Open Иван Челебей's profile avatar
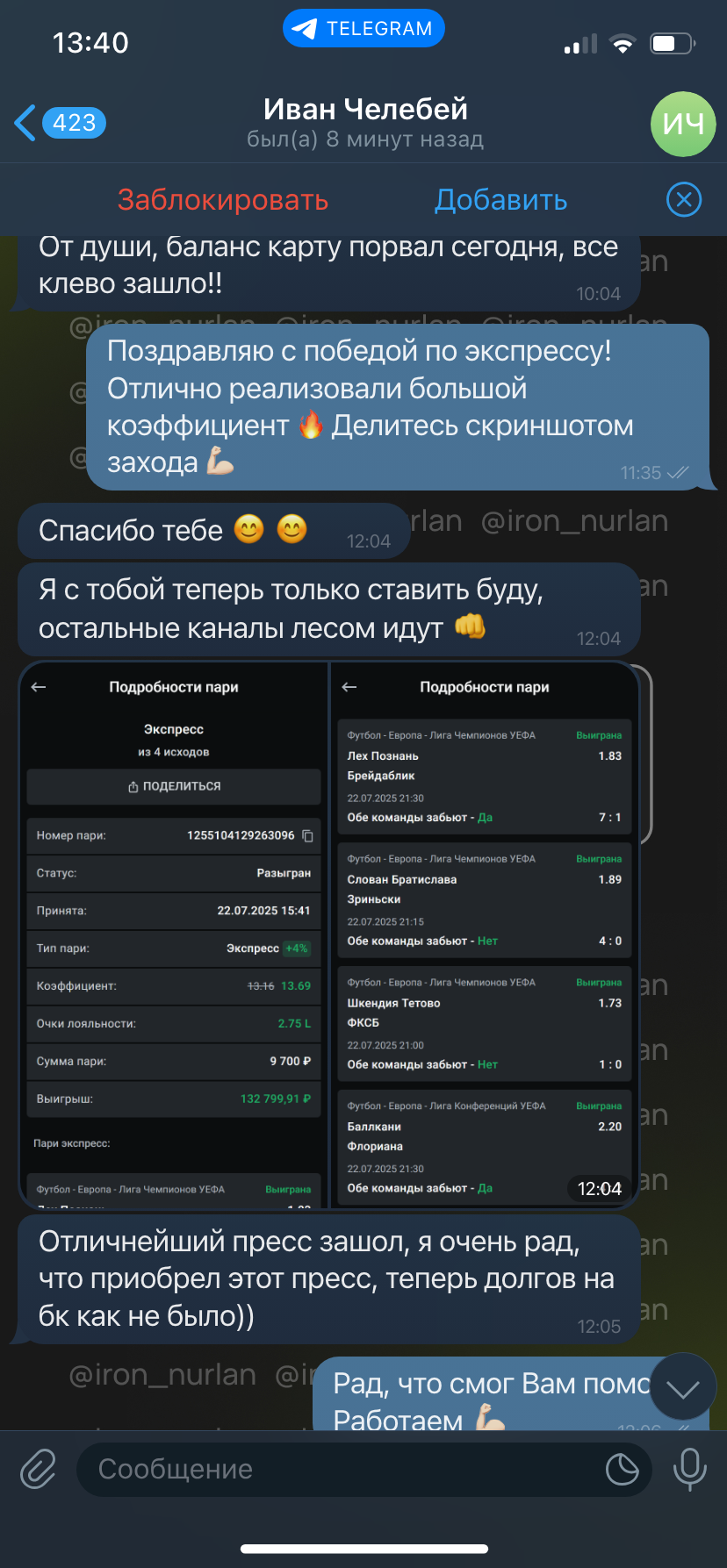The image size is (727, 1568). (683, 124)
